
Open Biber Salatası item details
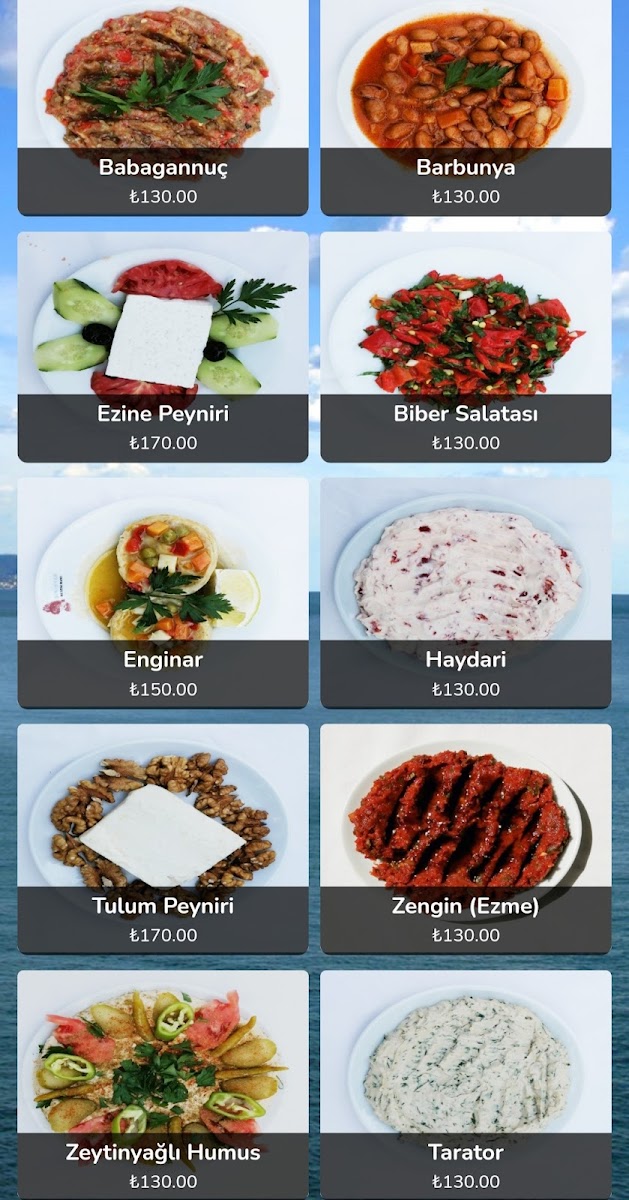[x=465, y=345]
